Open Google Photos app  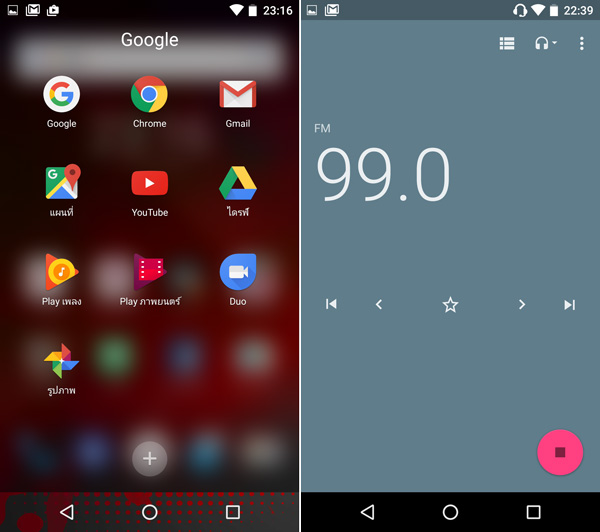coord(62,361)
